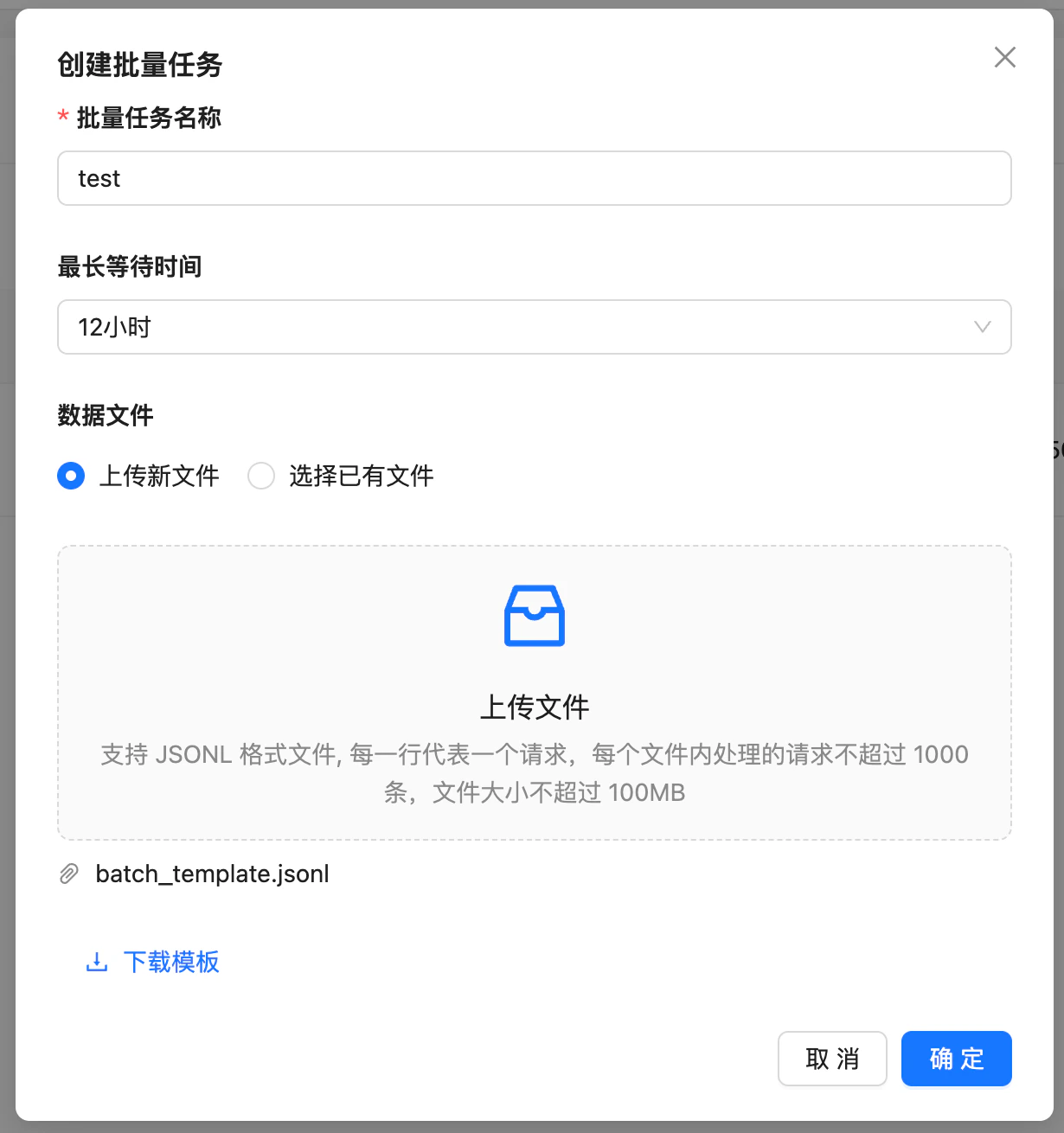Select the 上传新文件 radio option
Viewport: 1064px width, 1133px height.
point(72,476)
